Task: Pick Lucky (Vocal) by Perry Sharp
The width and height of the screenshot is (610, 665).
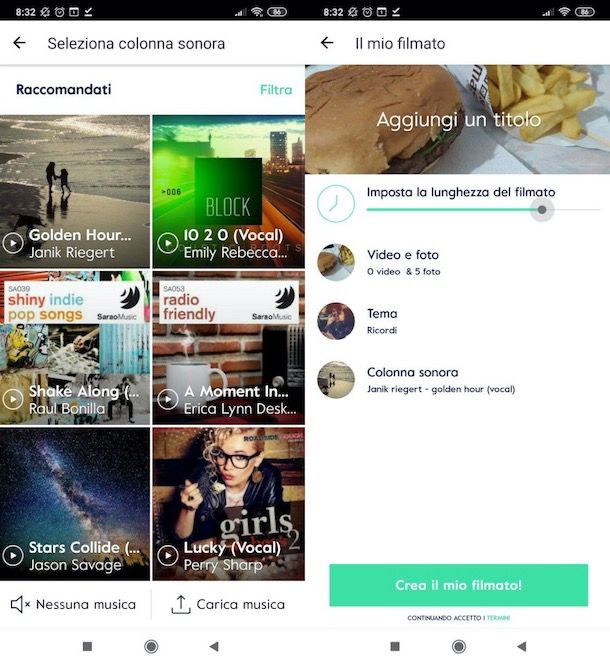Action: pos(229,503)
